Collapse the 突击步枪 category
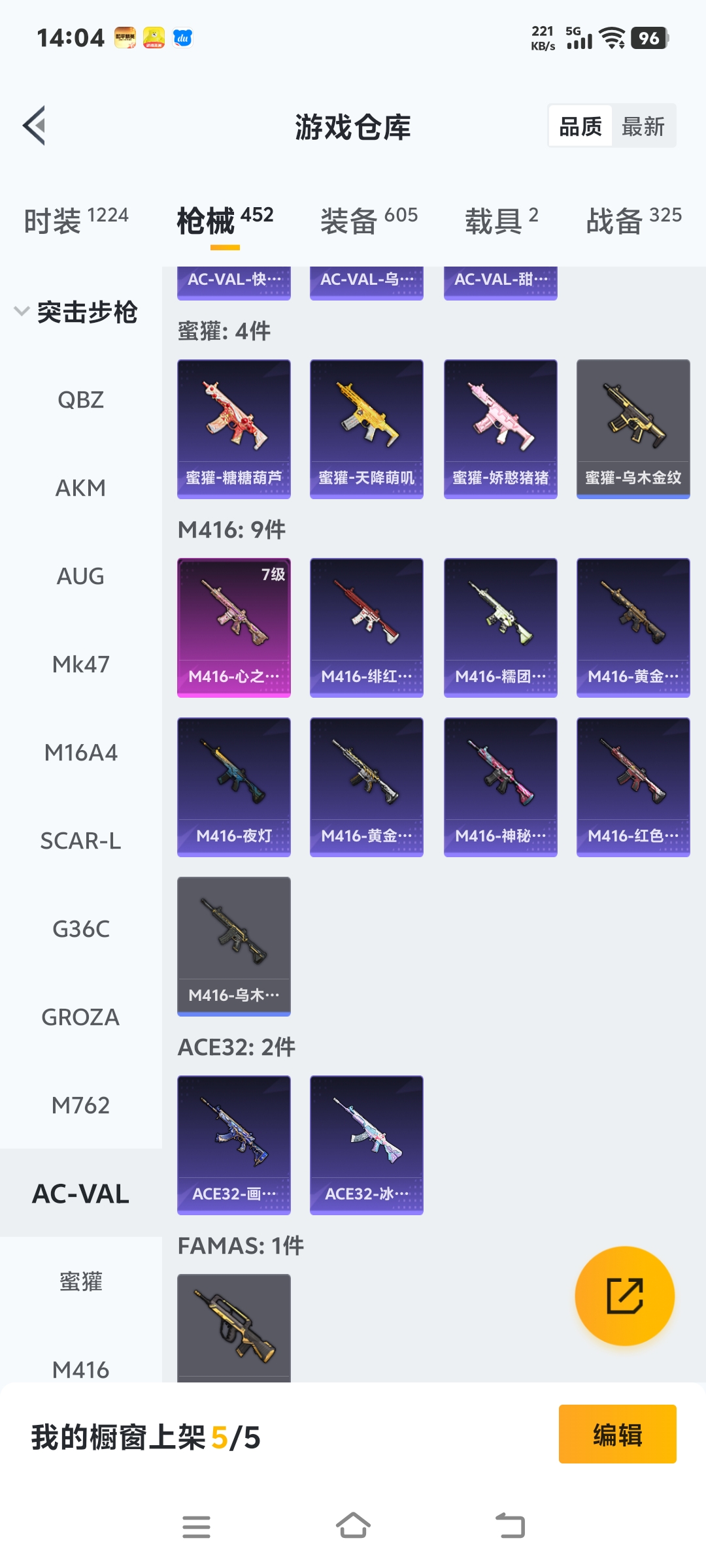Image resolution: width=706 pixels, height=1568 pixels. (75, 312)
